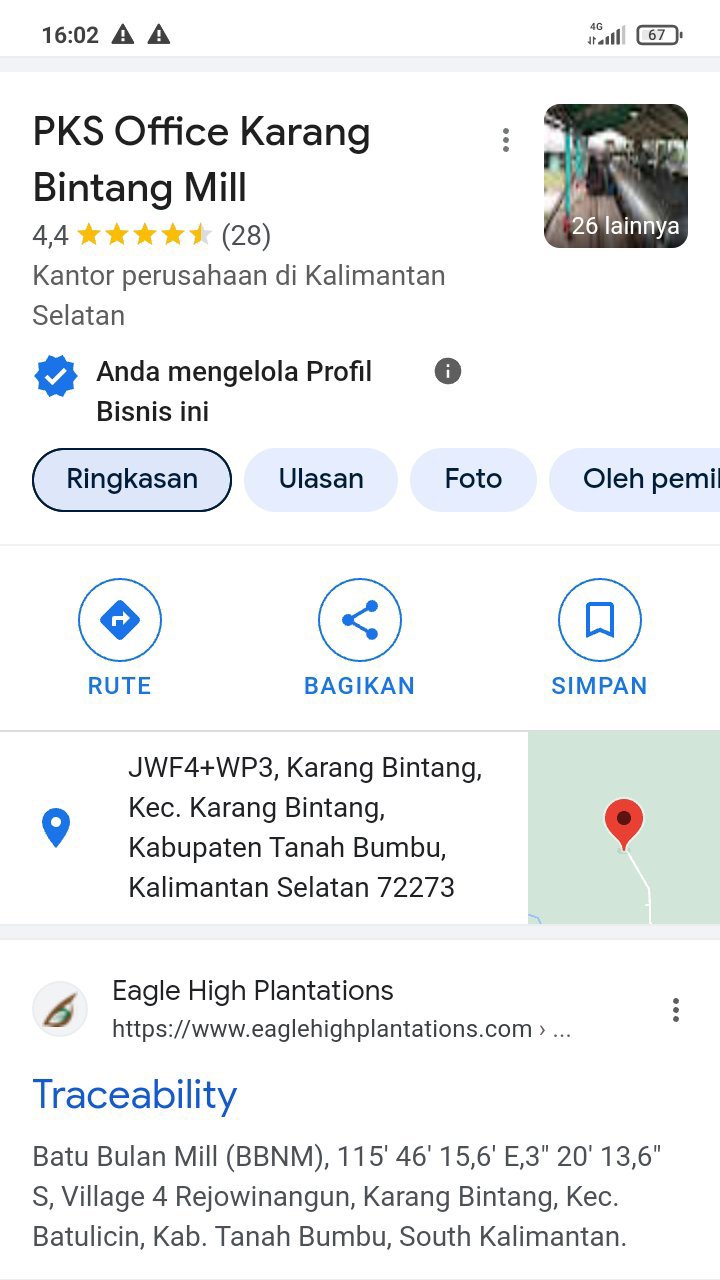Tap the info icon beside Profil Bisnis
Image resolution: width=720 pixels, height=1280 pixels.
pos(448,372)
